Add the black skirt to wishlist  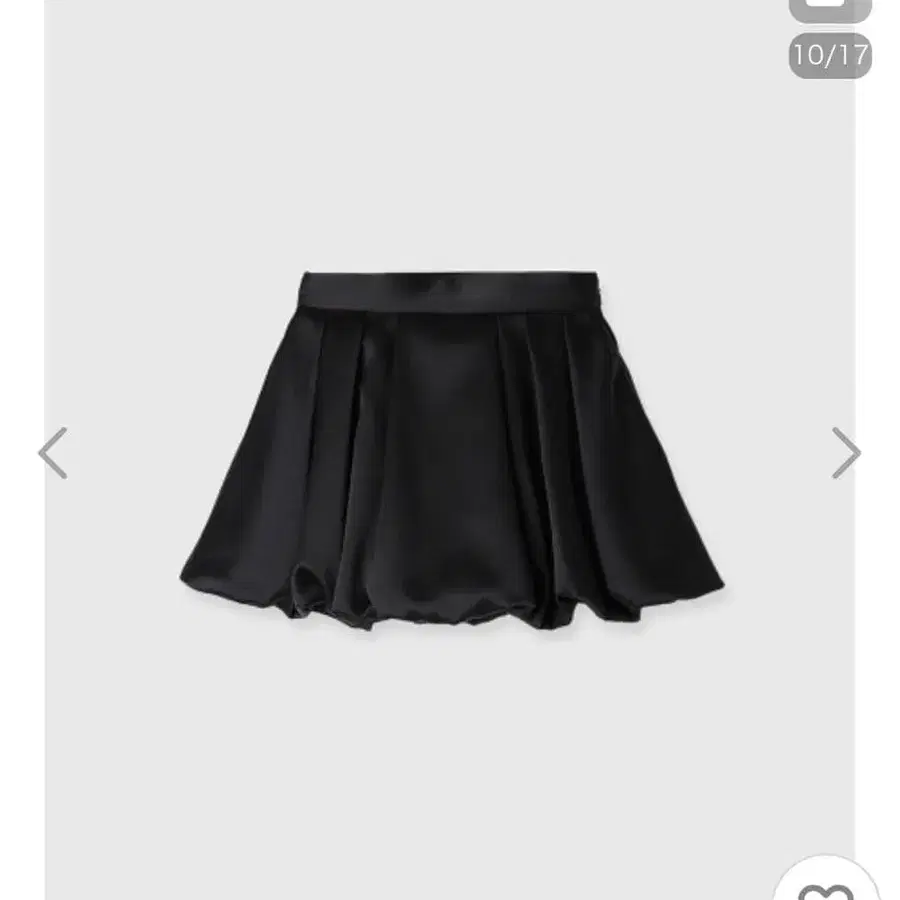click(x=828, y=886)
